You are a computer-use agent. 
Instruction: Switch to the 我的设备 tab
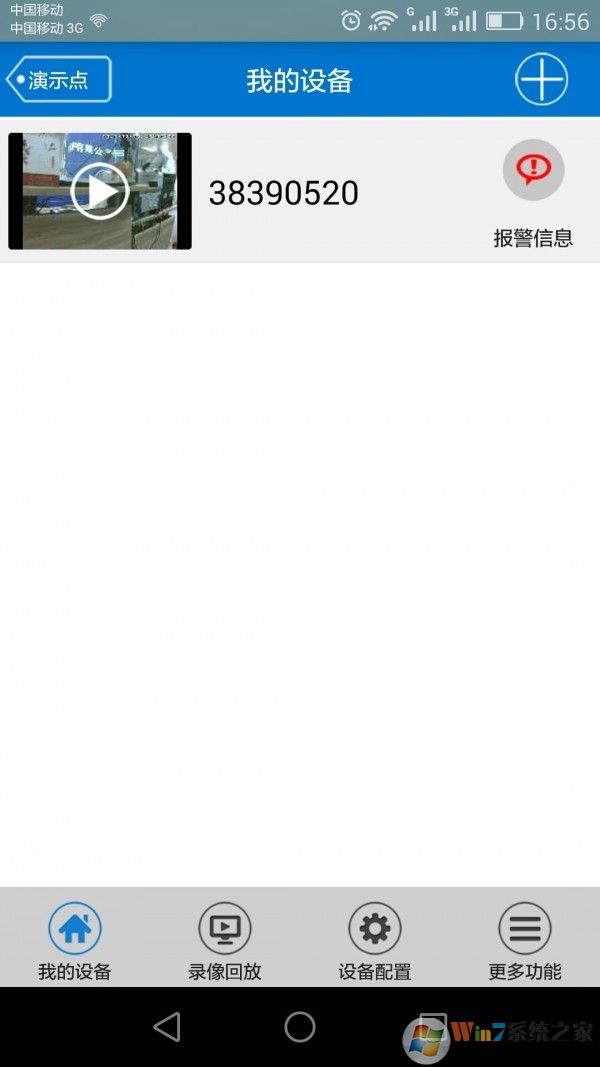[75, 941]
